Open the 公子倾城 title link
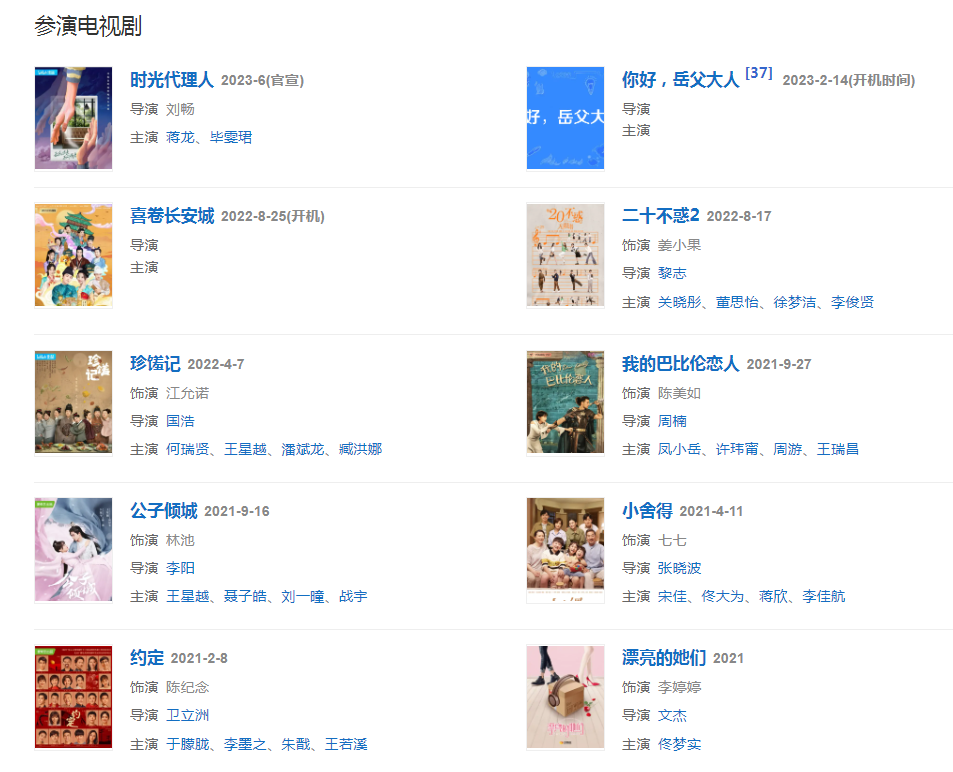Viewport: 953px width, 772px height. click(x=163, y=511)
